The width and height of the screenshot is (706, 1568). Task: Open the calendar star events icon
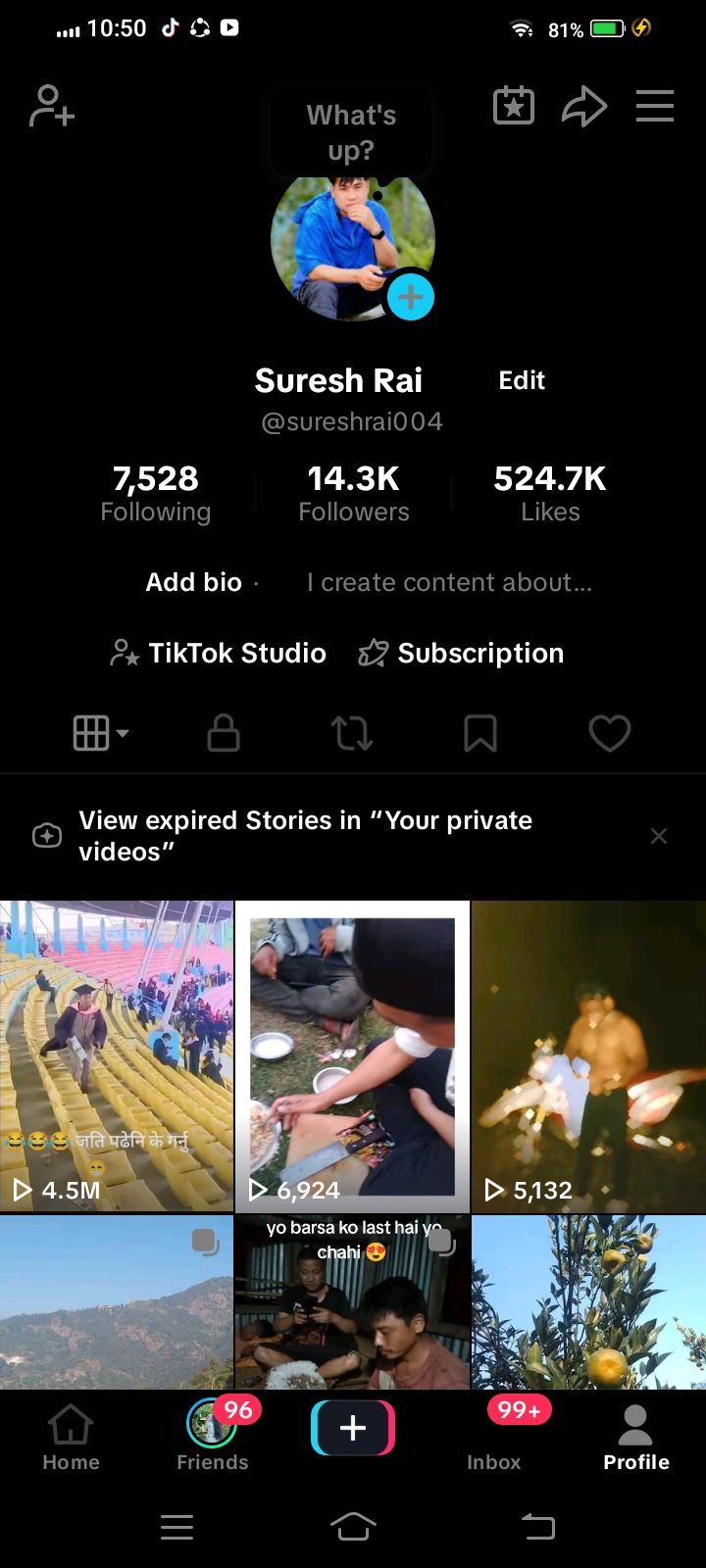[x=513, y=106]
